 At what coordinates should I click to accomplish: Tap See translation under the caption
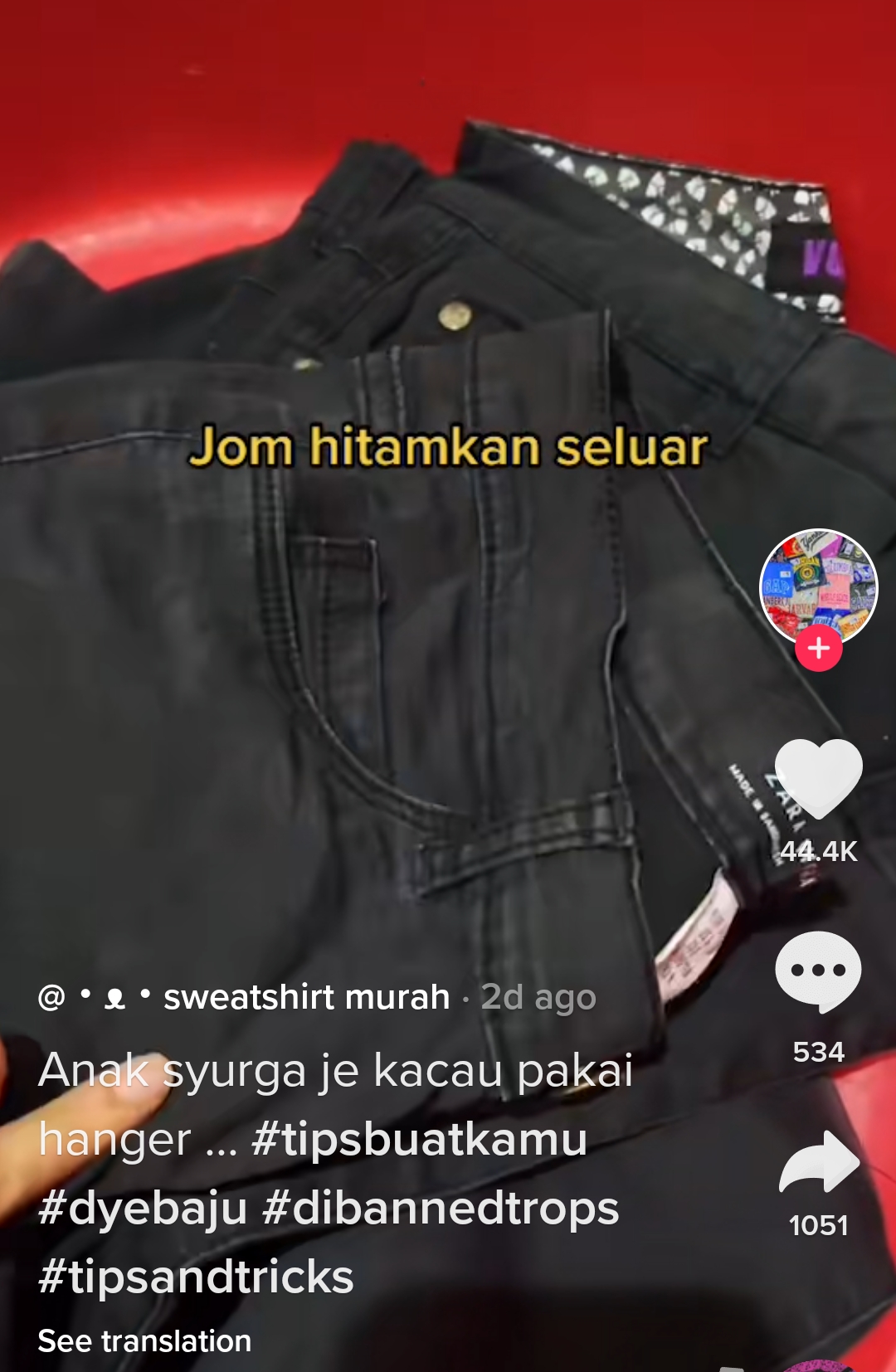[x=144, y=1341]
